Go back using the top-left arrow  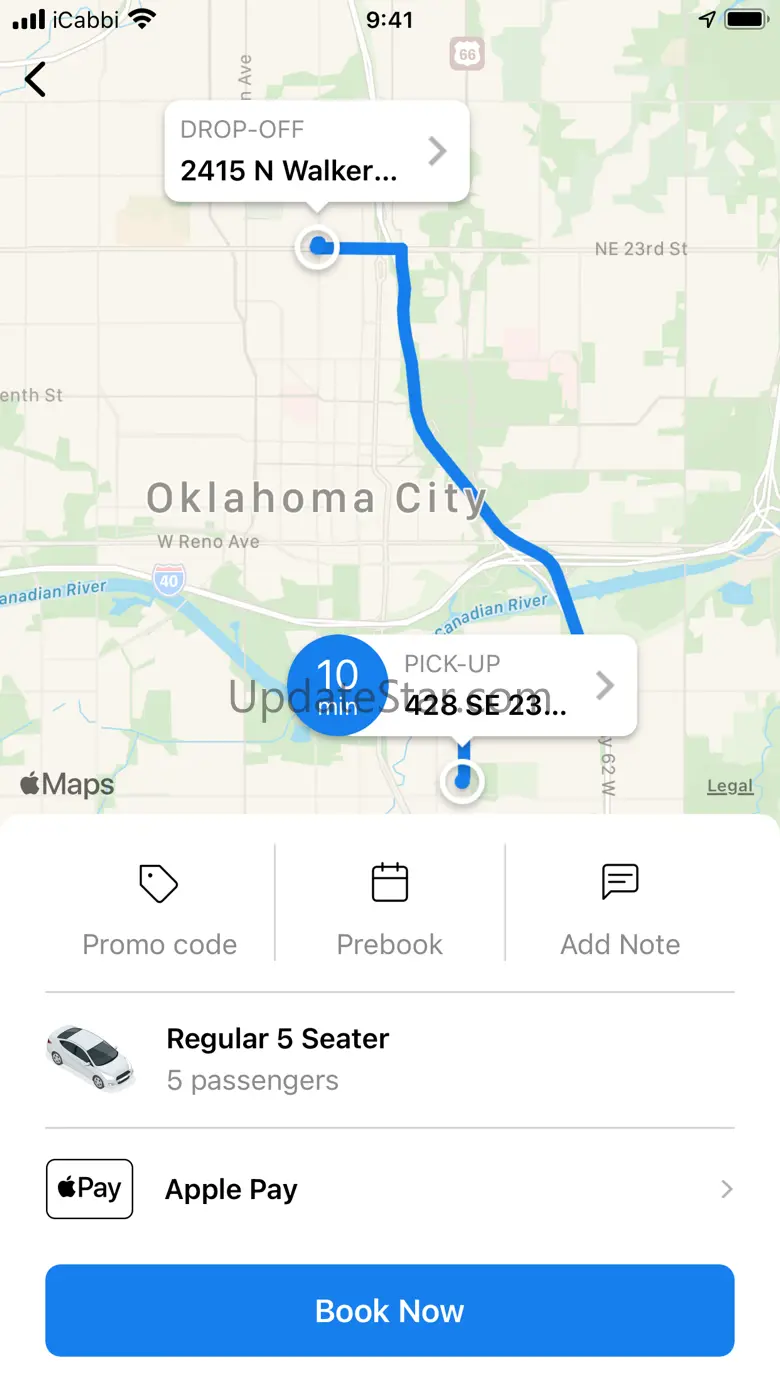36,79
